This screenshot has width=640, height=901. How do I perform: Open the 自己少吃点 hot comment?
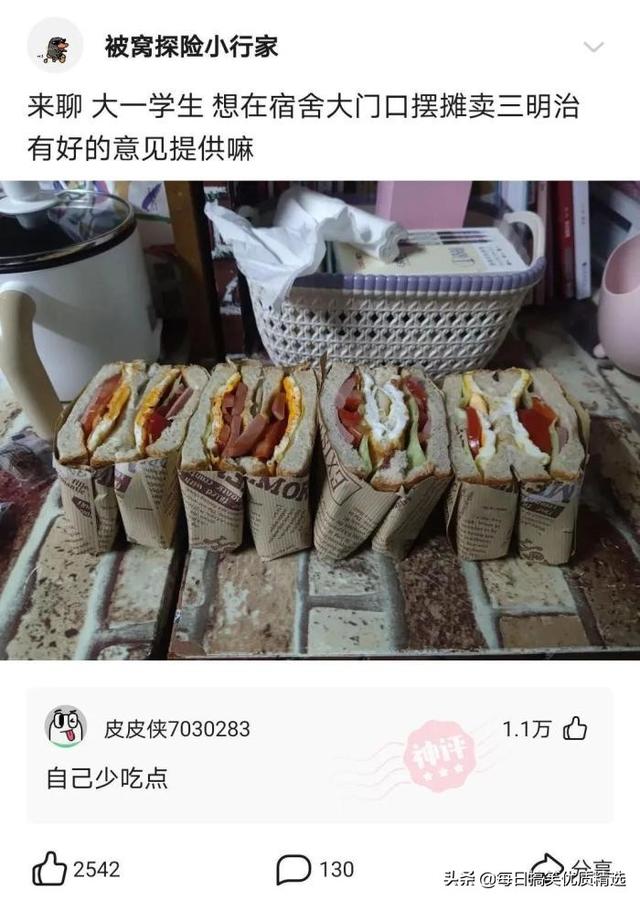tap(108, 778)
